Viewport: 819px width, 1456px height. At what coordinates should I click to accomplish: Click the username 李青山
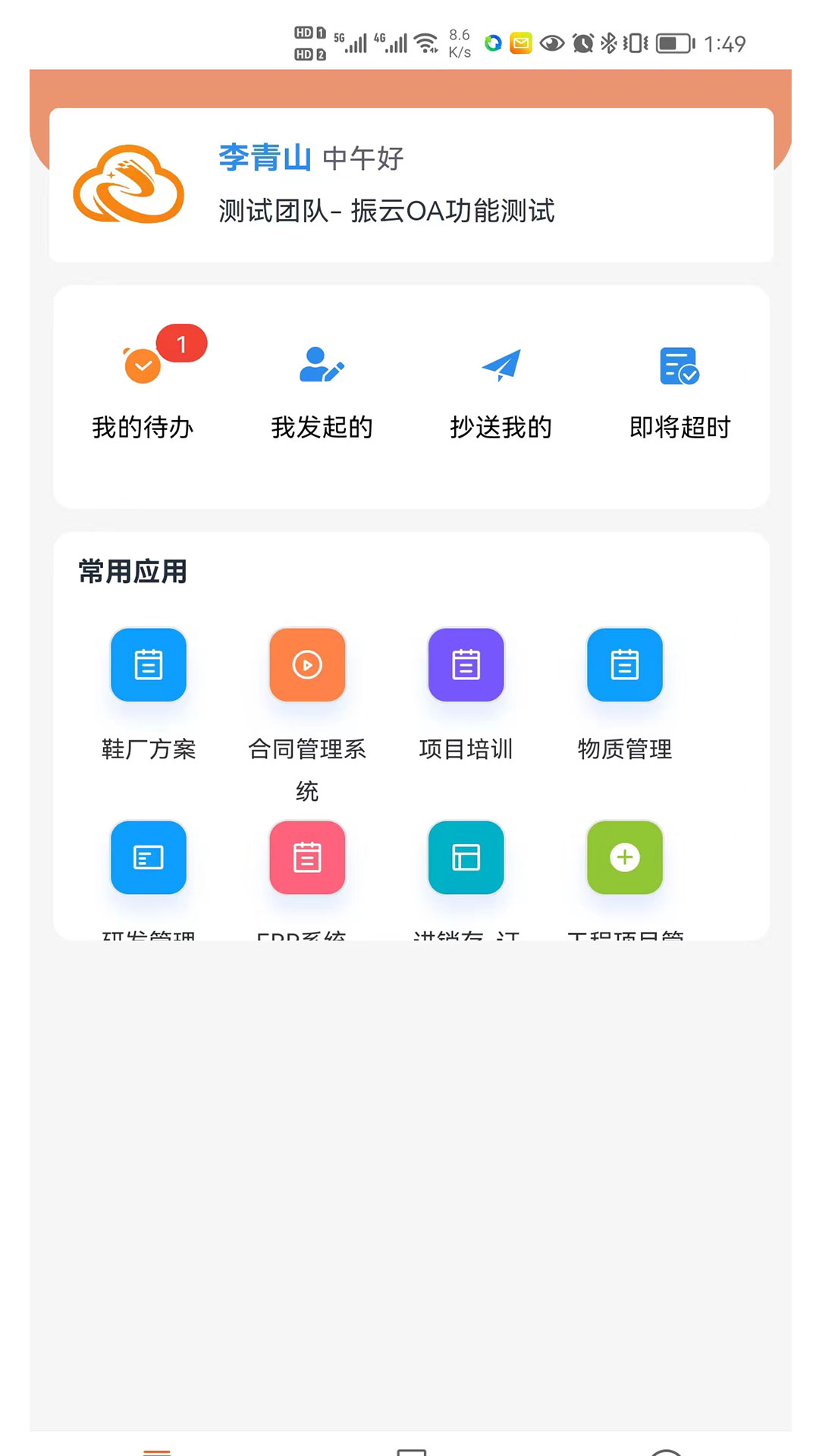(263, 157)
